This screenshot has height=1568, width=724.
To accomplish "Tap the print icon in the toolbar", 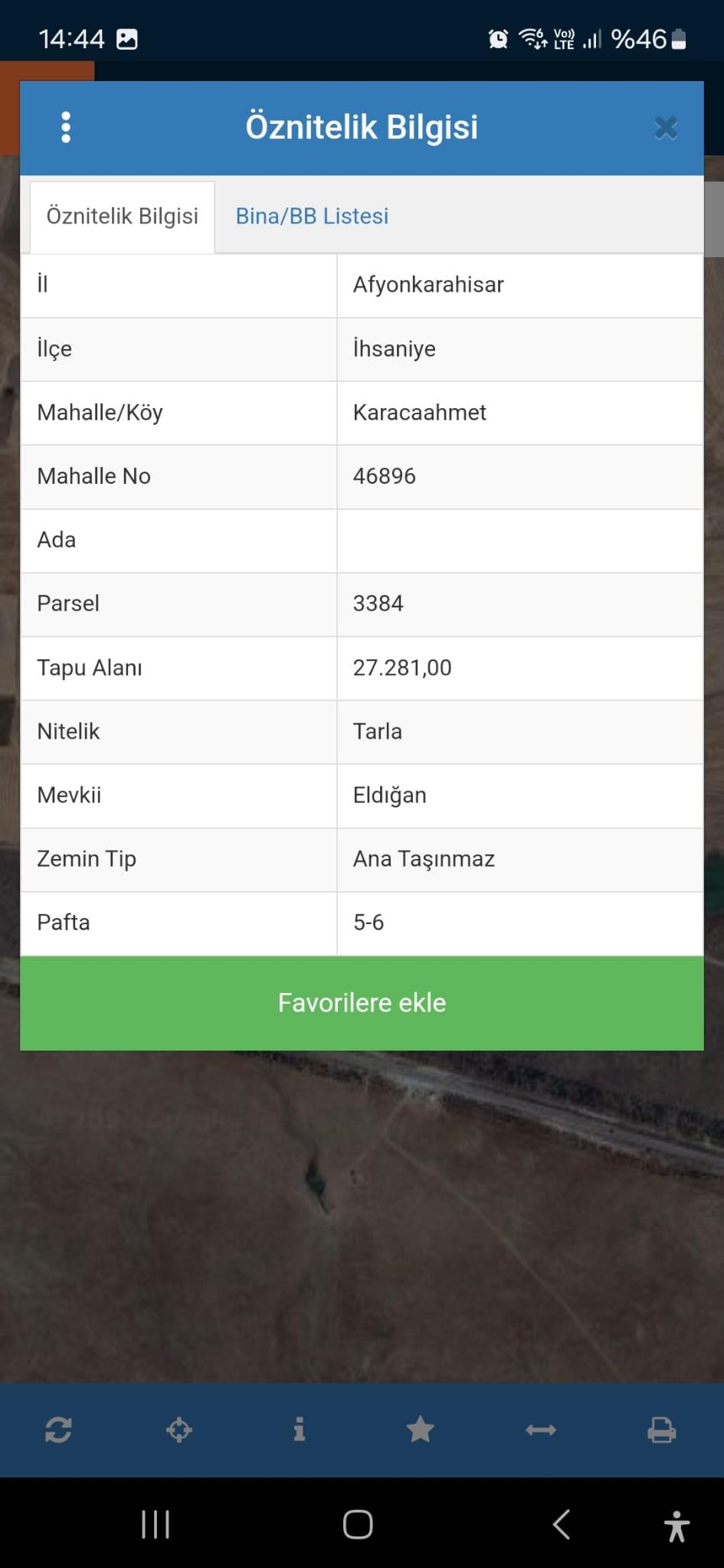I will (662, 1429).
